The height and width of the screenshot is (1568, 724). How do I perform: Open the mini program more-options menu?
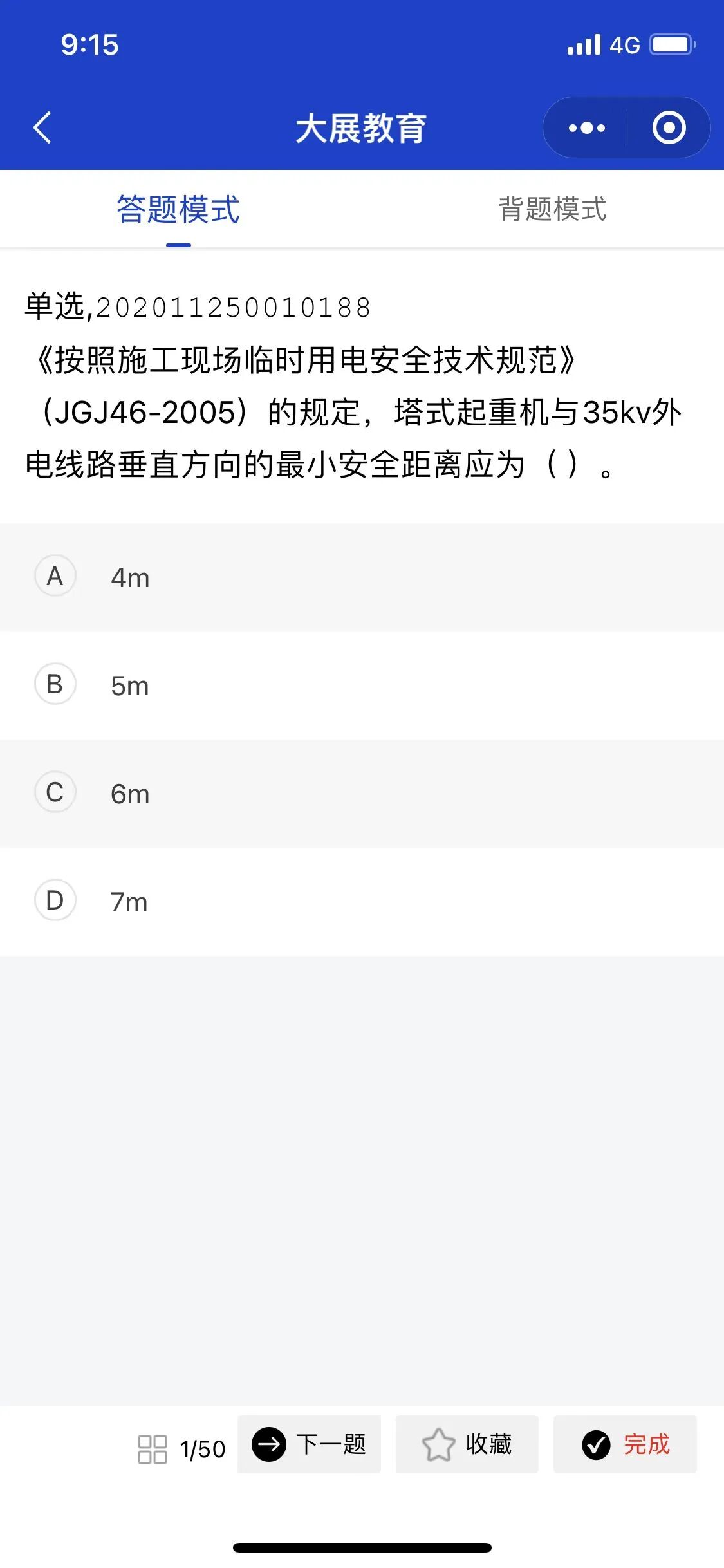point(586,128)
